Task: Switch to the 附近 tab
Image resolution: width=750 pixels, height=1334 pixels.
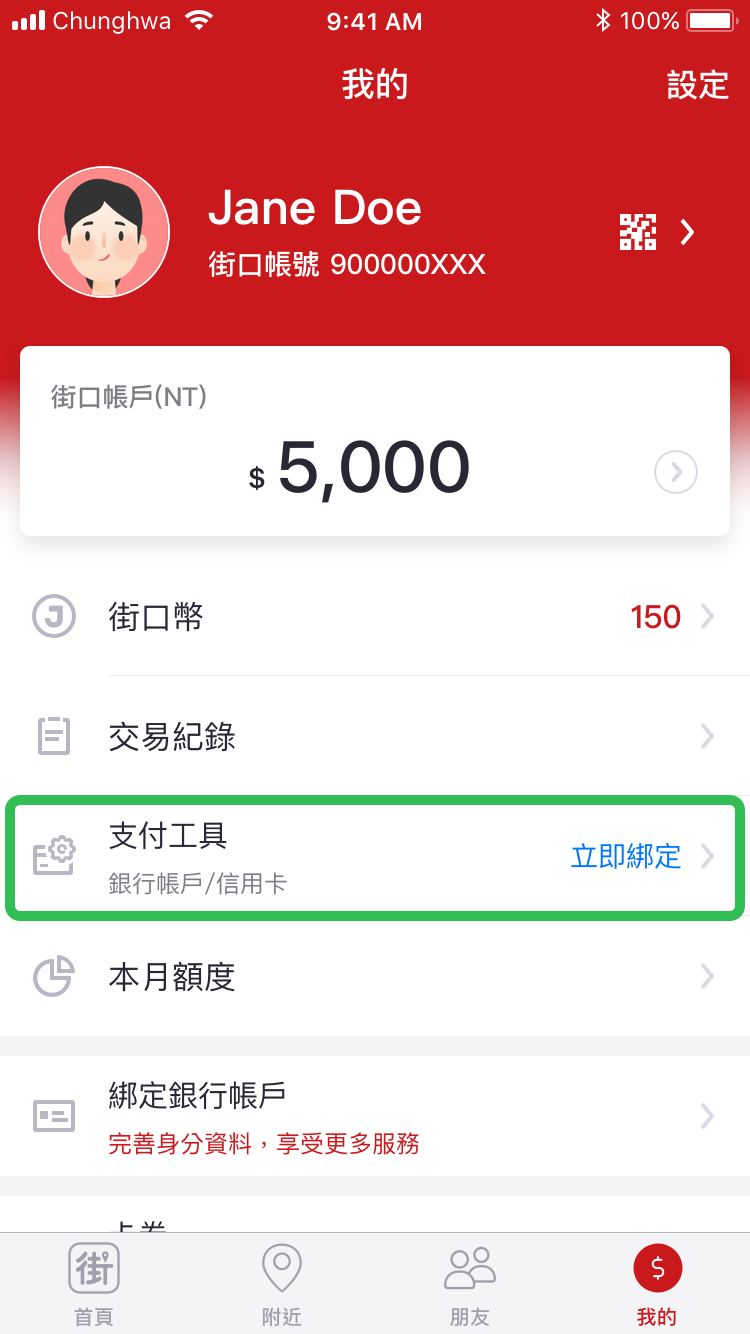Action: pyautogui.click(x=282, y=1284)
